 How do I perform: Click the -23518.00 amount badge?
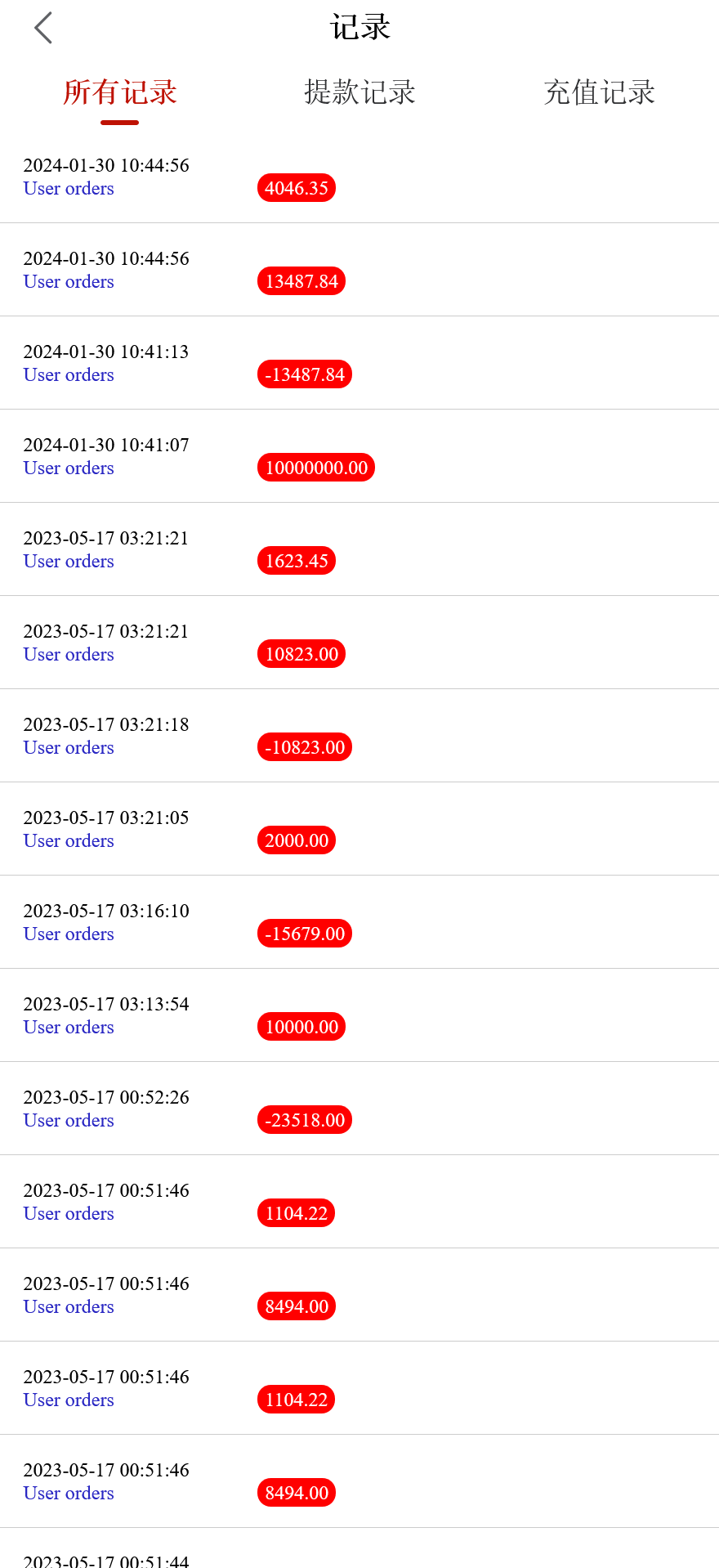304,1120
